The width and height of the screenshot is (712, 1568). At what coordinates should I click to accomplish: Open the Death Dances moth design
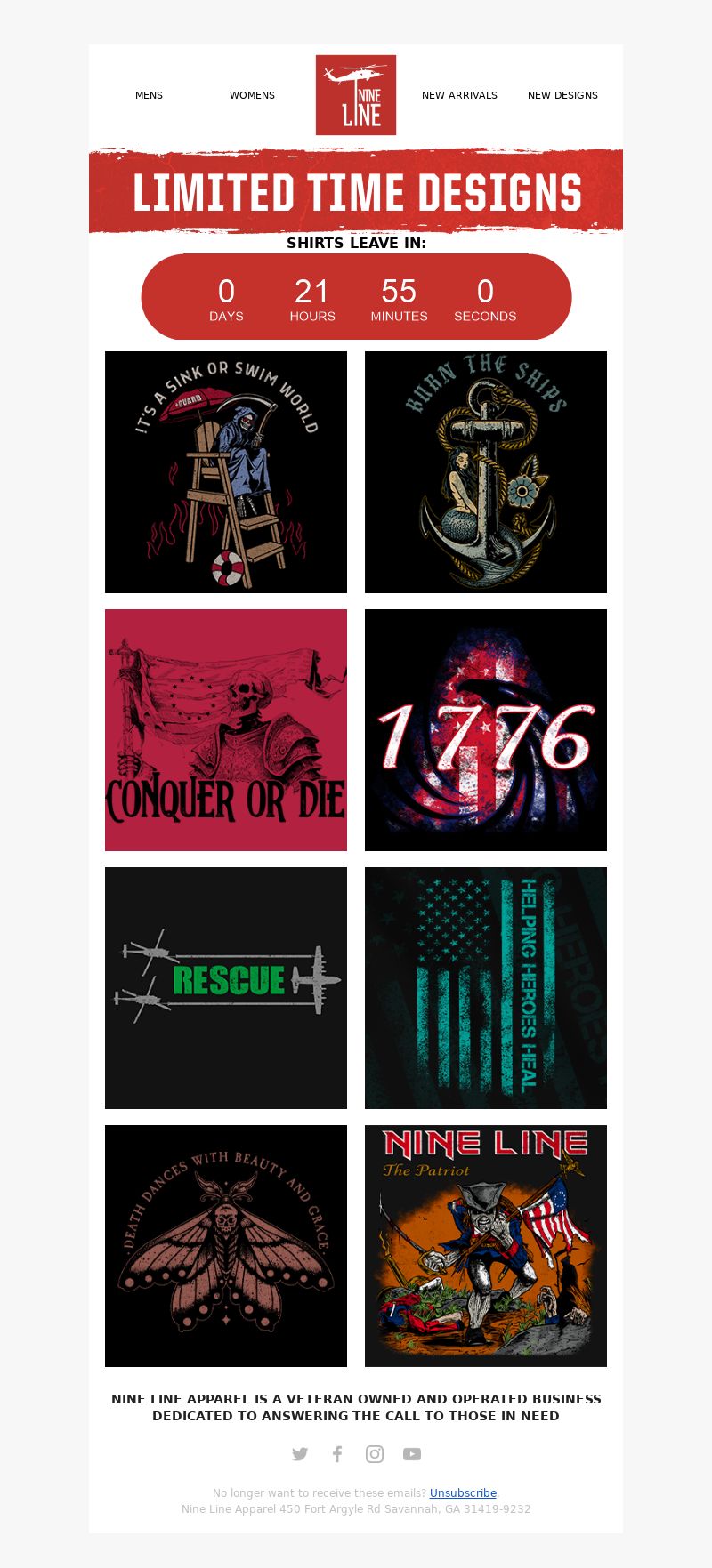226,1246
